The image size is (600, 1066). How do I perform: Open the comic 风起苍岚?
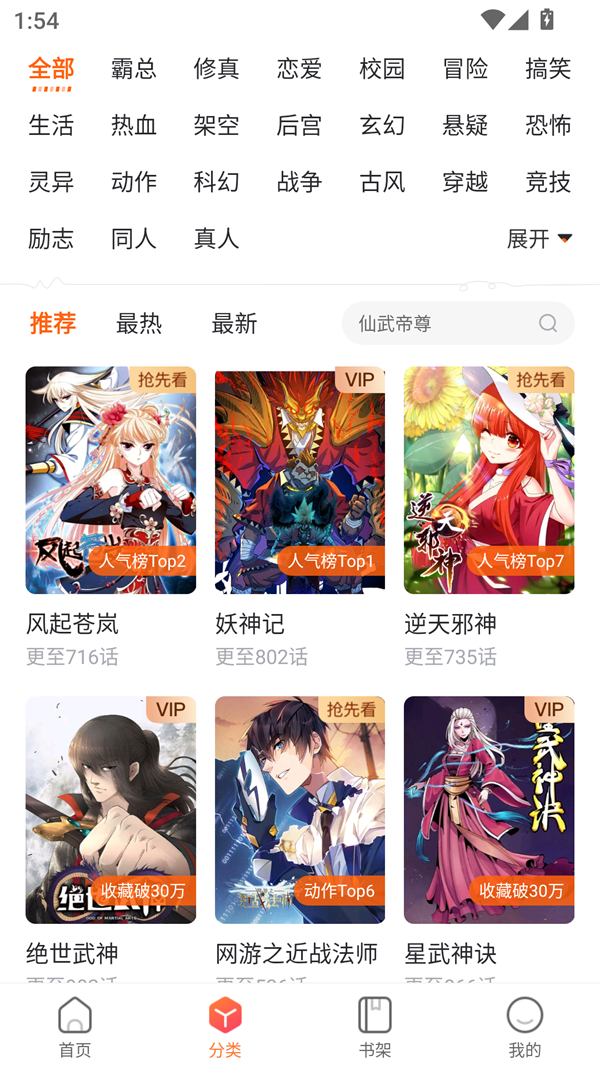point(110,480)
